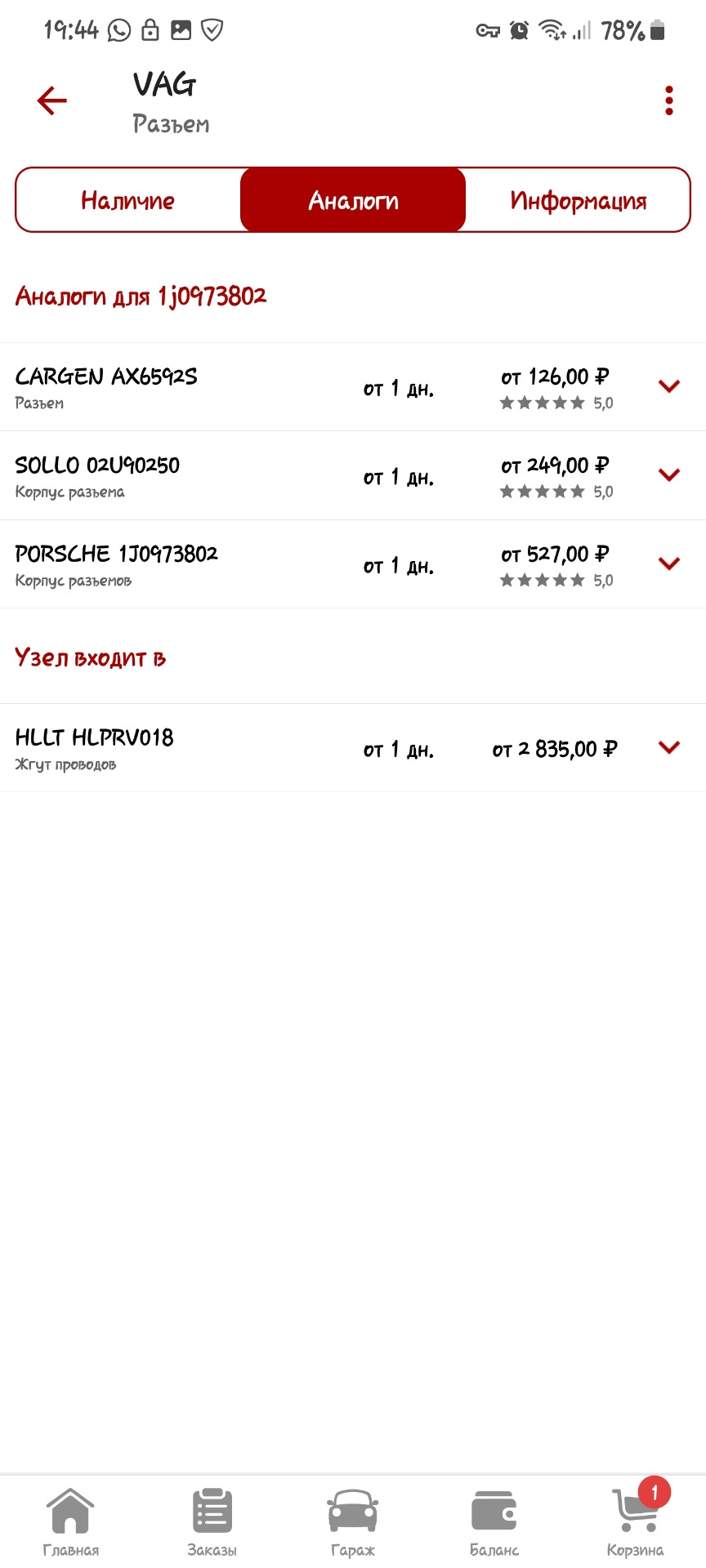Open the three-dot overflow menu
This screenshot has height=1568, width=706.
pyautogui.click(x=669, y=100)
